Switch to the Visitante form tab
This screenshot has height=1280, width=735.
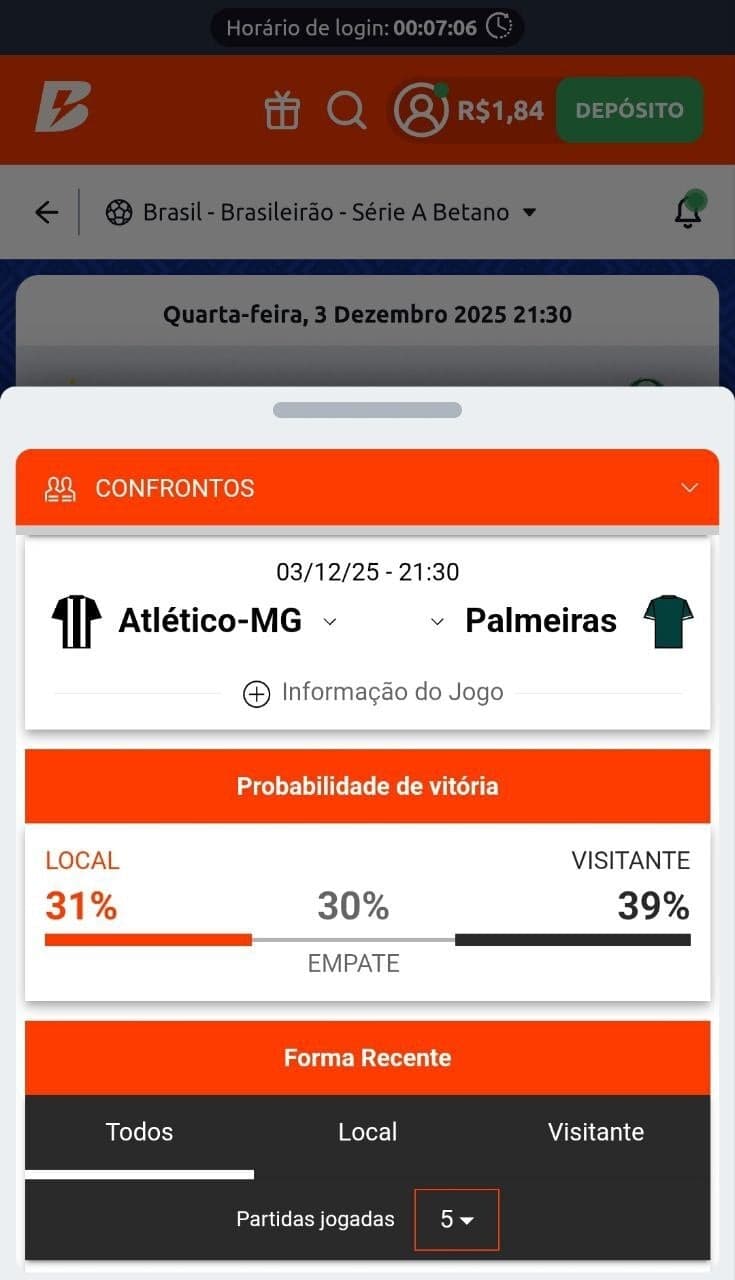click(x=595, y=1132)
